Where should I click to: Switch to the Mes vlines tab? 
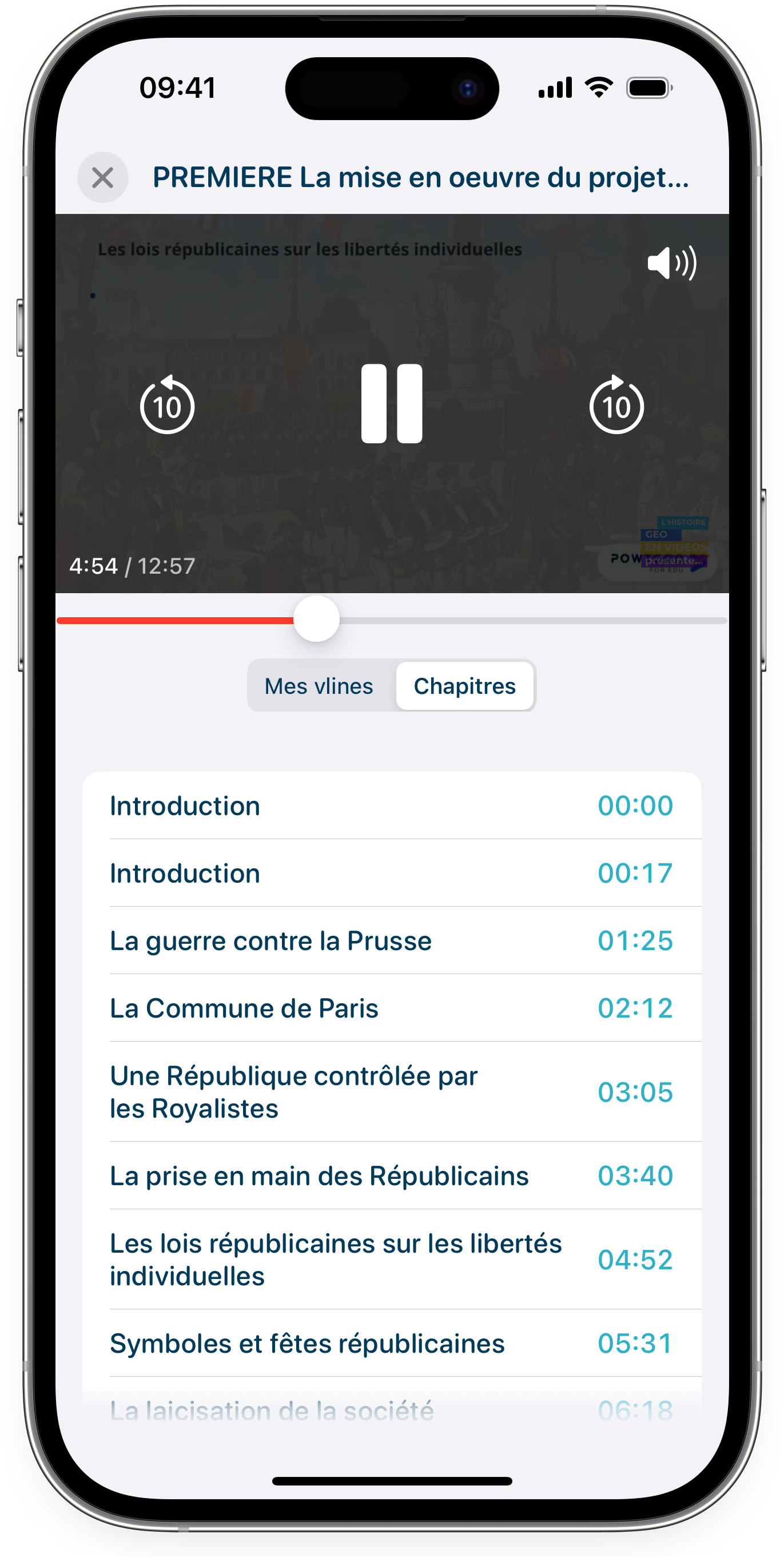pyautogui.click(x=319, y=686)
